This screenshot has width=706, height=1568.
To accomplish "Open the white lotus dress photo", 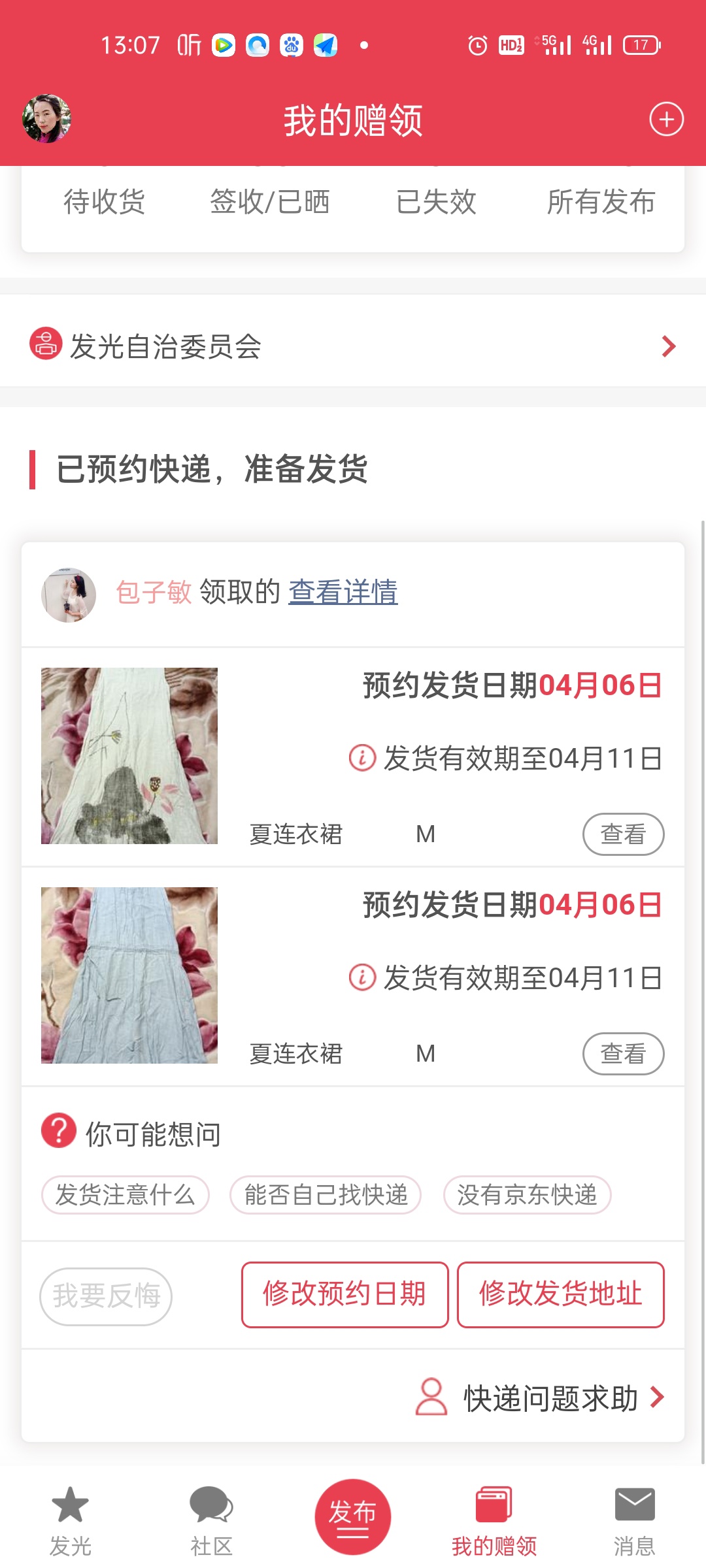I will 129,756.
